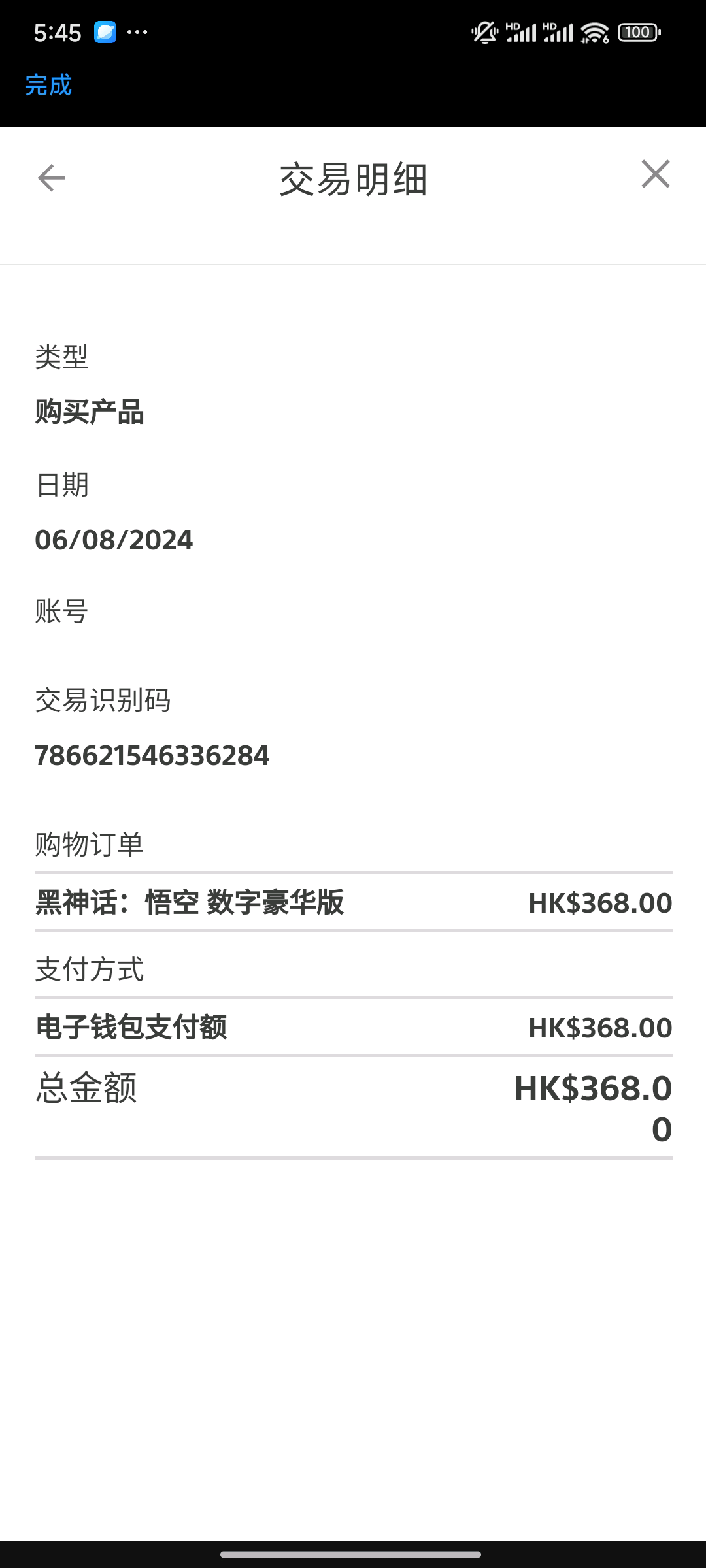706x1568 pixels.
Task: Tap 完成 to finish
Action: pyautogui.click(x=48, y=86)
